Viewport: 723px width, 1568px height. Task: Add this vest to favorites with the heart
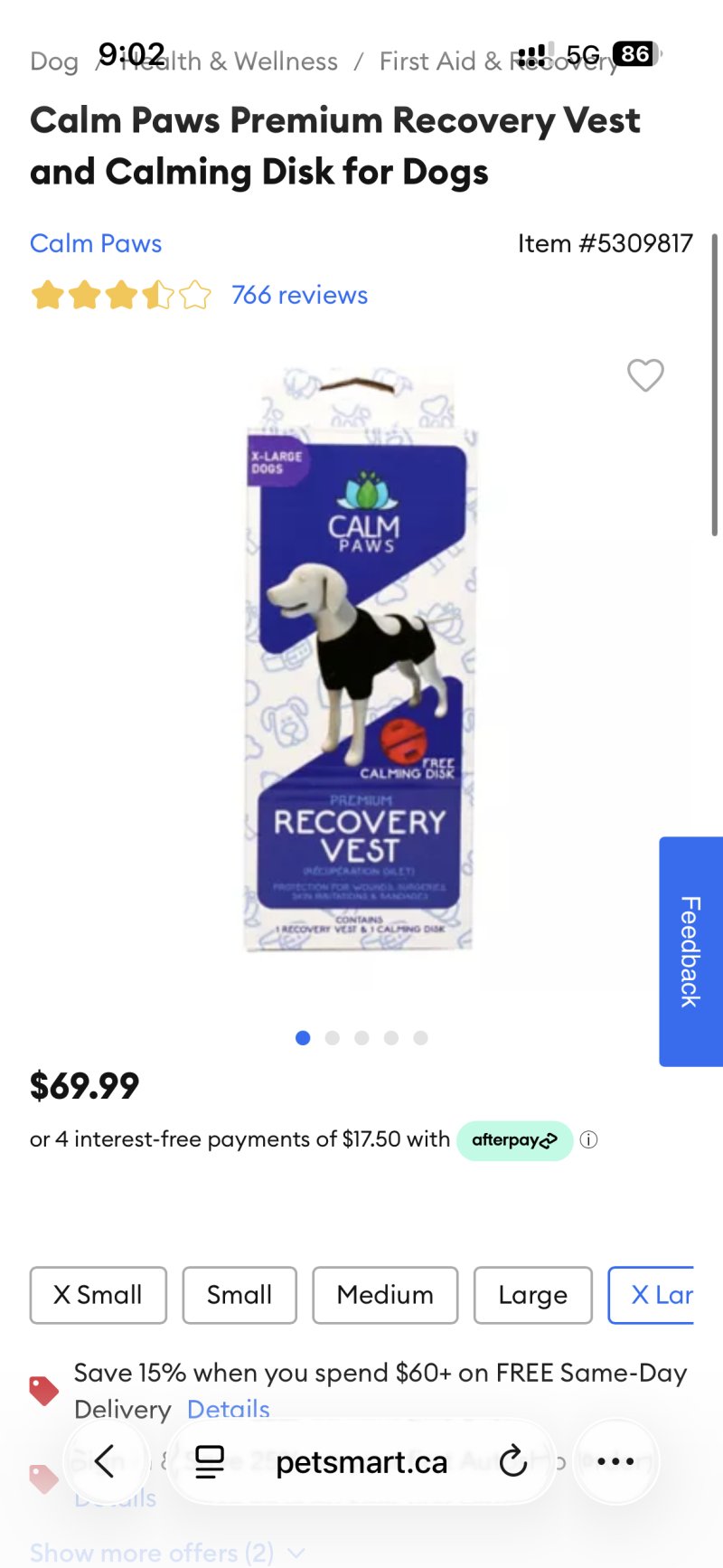pos(645,375)
